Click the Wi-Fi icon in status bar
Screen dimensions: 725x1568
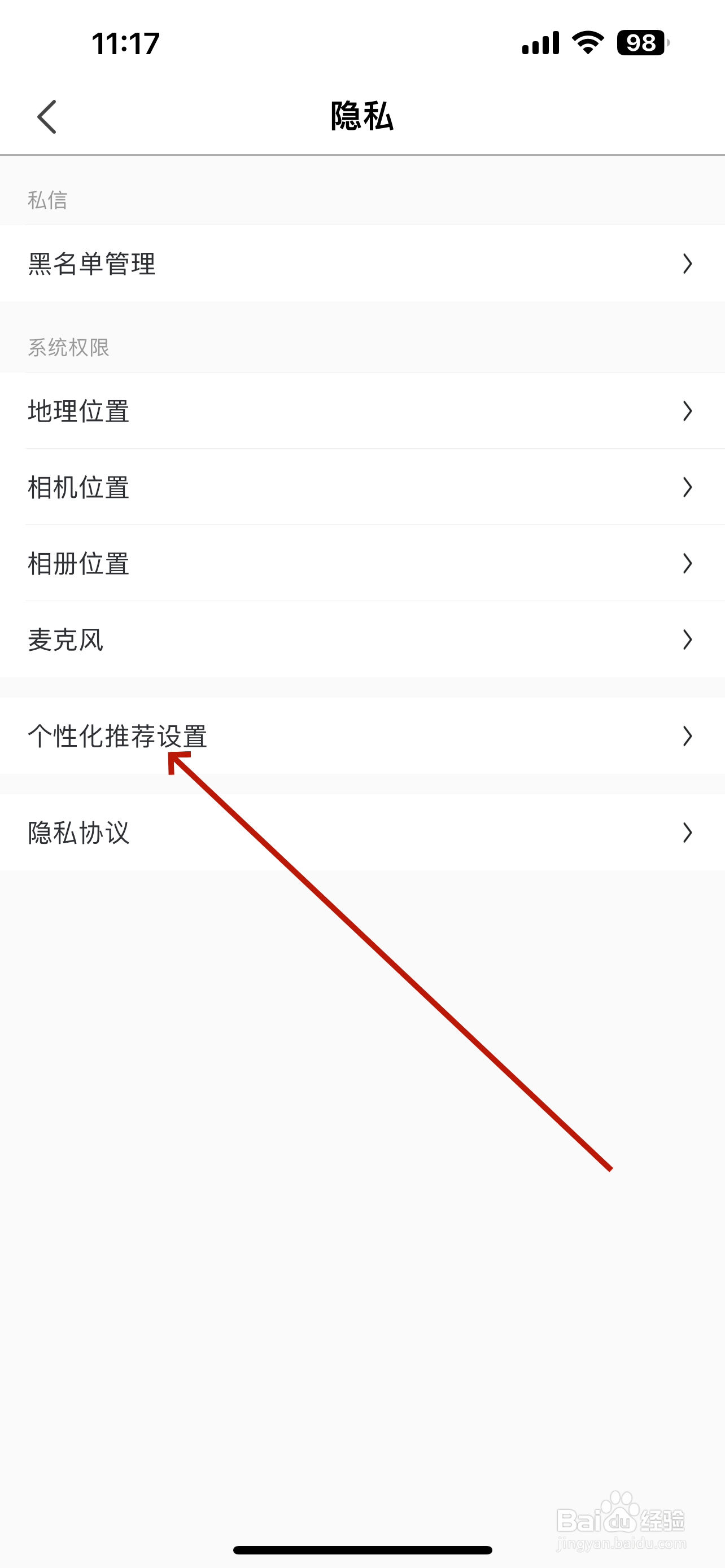pyautogui.click(x=586, y=42)
